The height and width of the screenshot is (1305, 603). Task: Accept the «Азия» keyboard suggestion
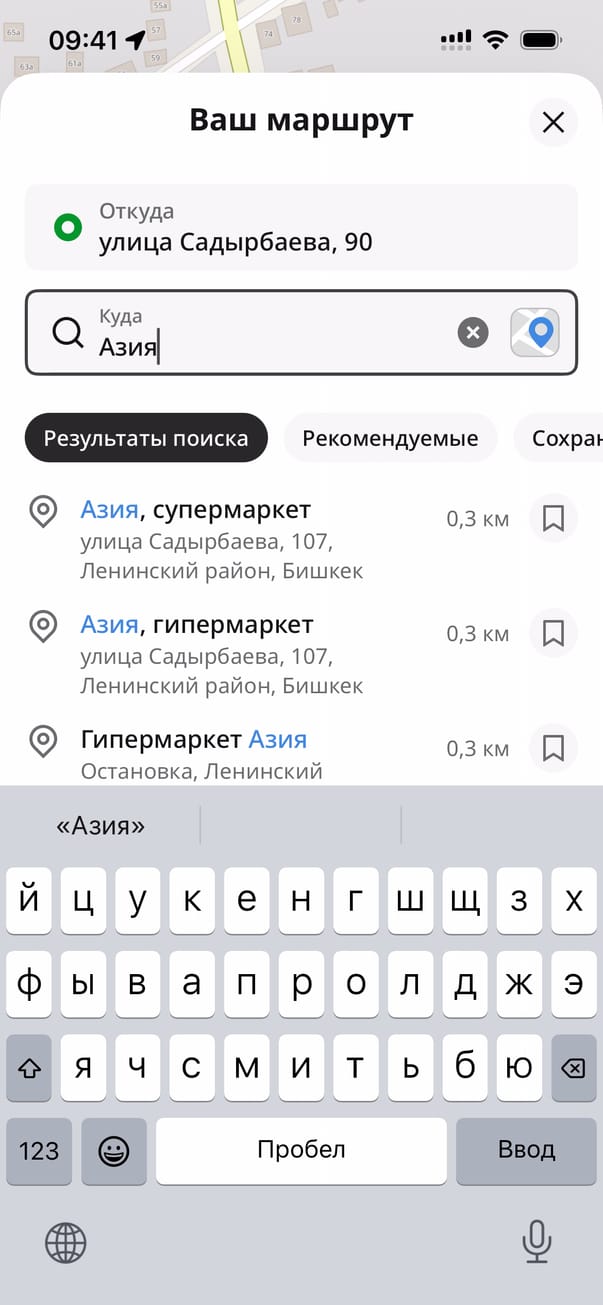101,826
